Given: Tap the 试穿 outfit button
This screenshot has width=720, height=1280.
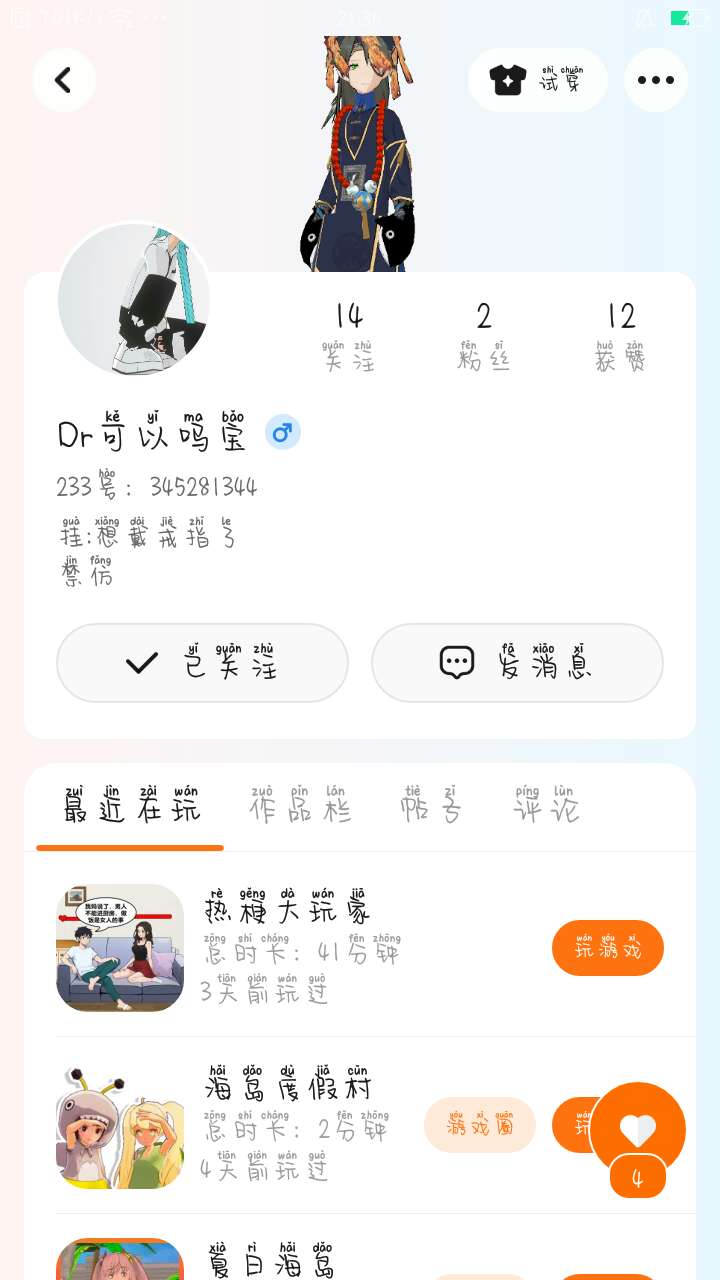Looking at the screenshot, I should 537,80.
